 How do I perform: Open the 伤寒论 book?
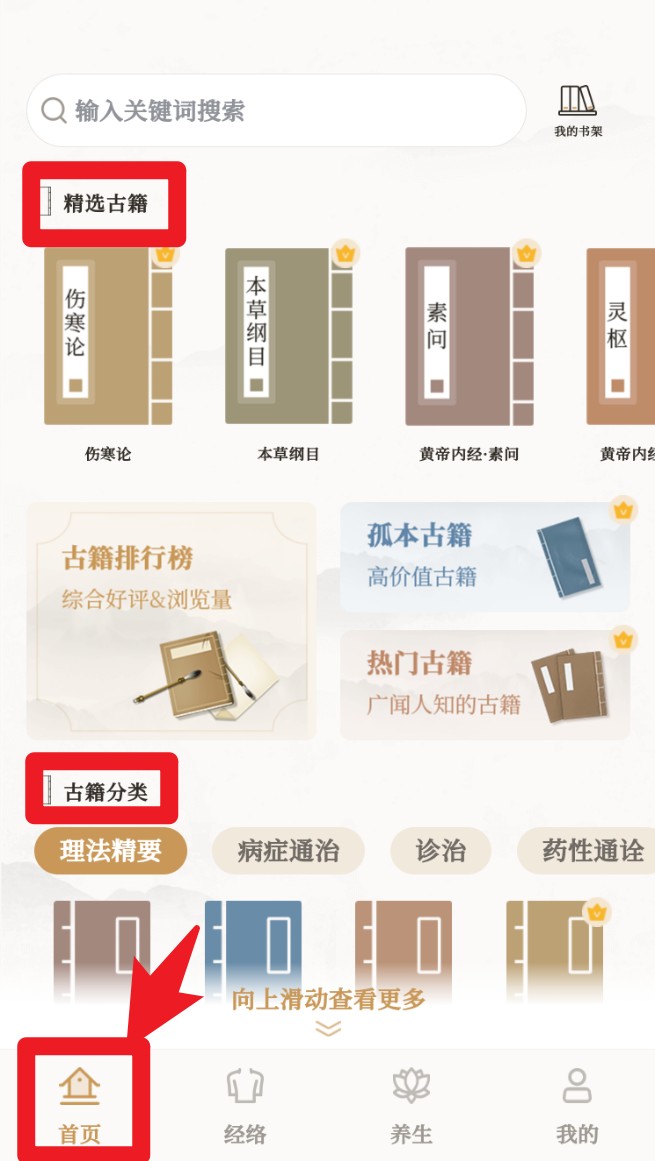click(x=108, y=338)
